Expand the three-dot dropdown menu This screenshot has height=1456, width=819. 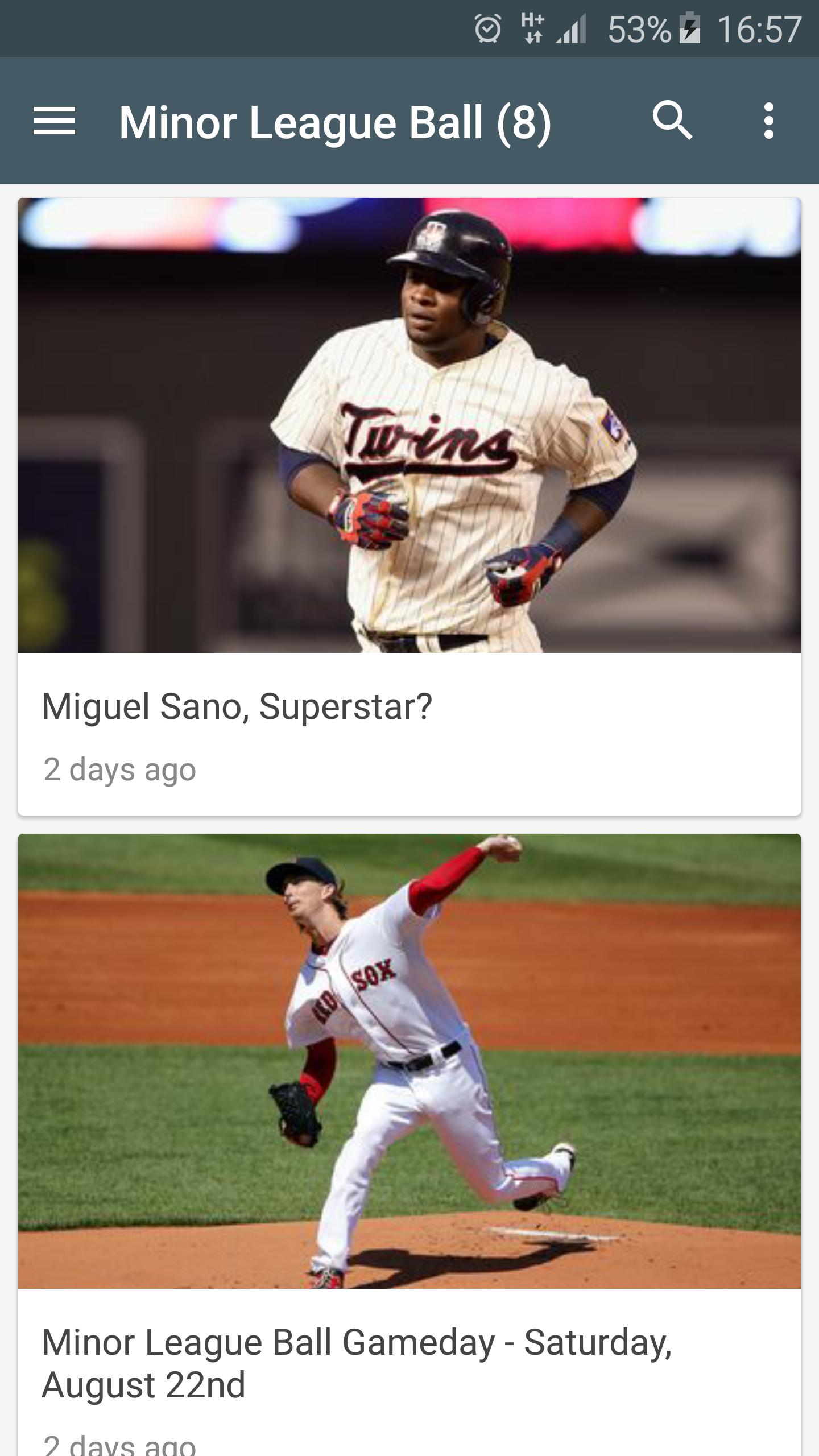(769, 121)
